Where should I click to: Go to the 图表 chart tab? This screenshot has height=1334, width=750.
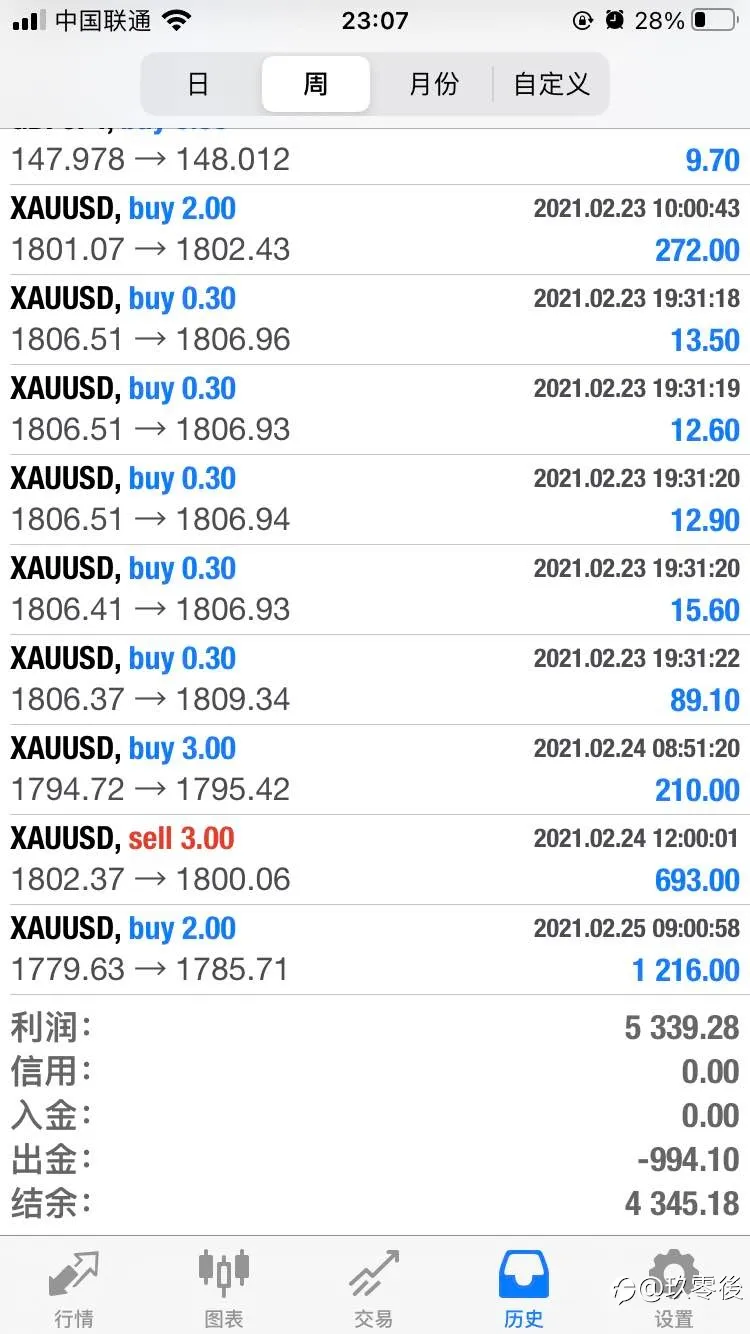[224, 1288]
